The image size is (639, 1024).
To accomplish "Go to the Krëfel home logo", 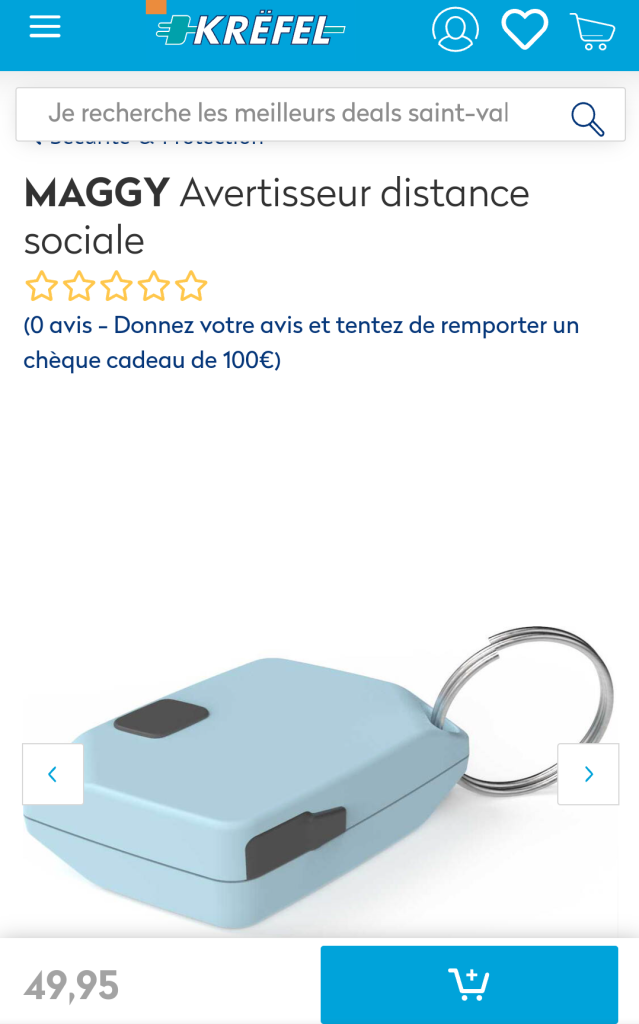I will click(250, 30).
